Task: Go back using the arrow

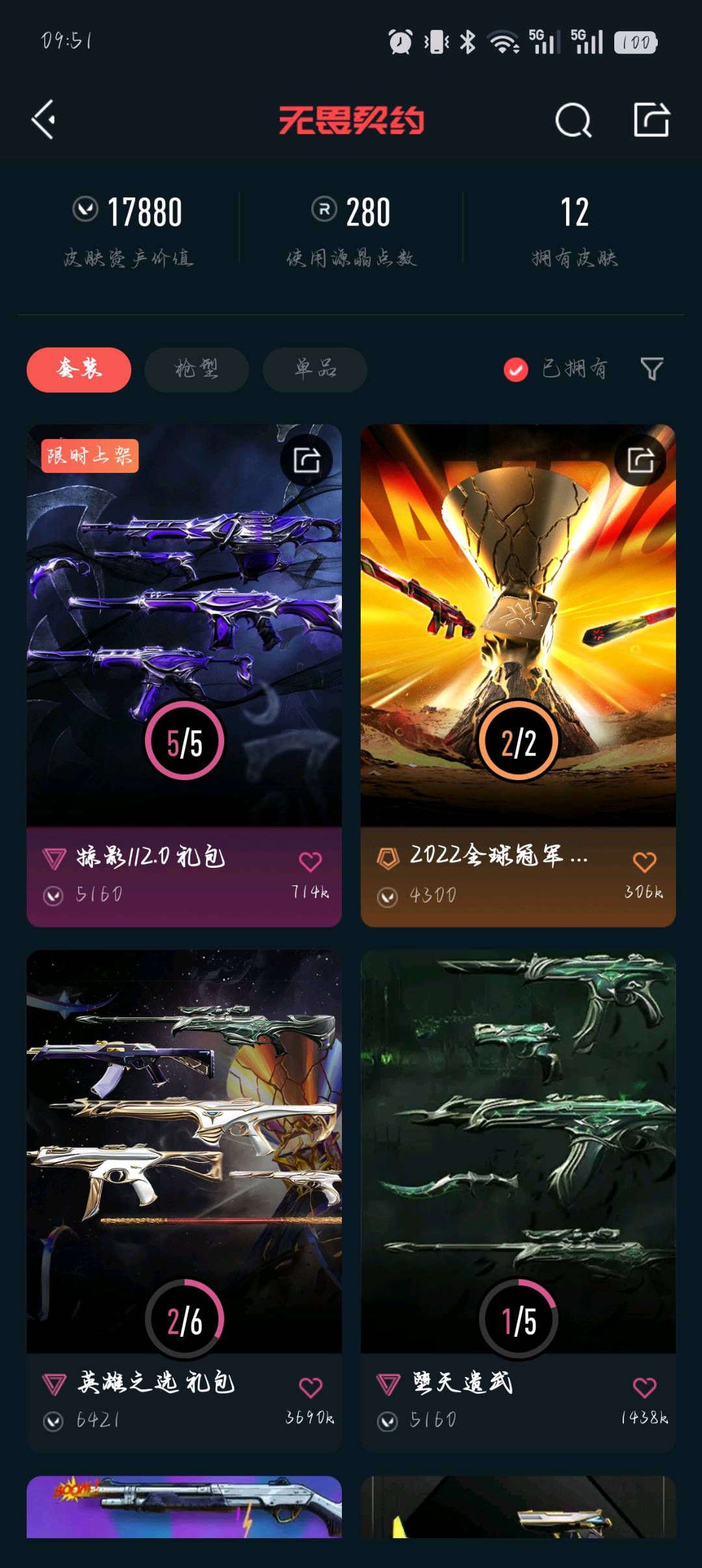Action: click(44, 120)
